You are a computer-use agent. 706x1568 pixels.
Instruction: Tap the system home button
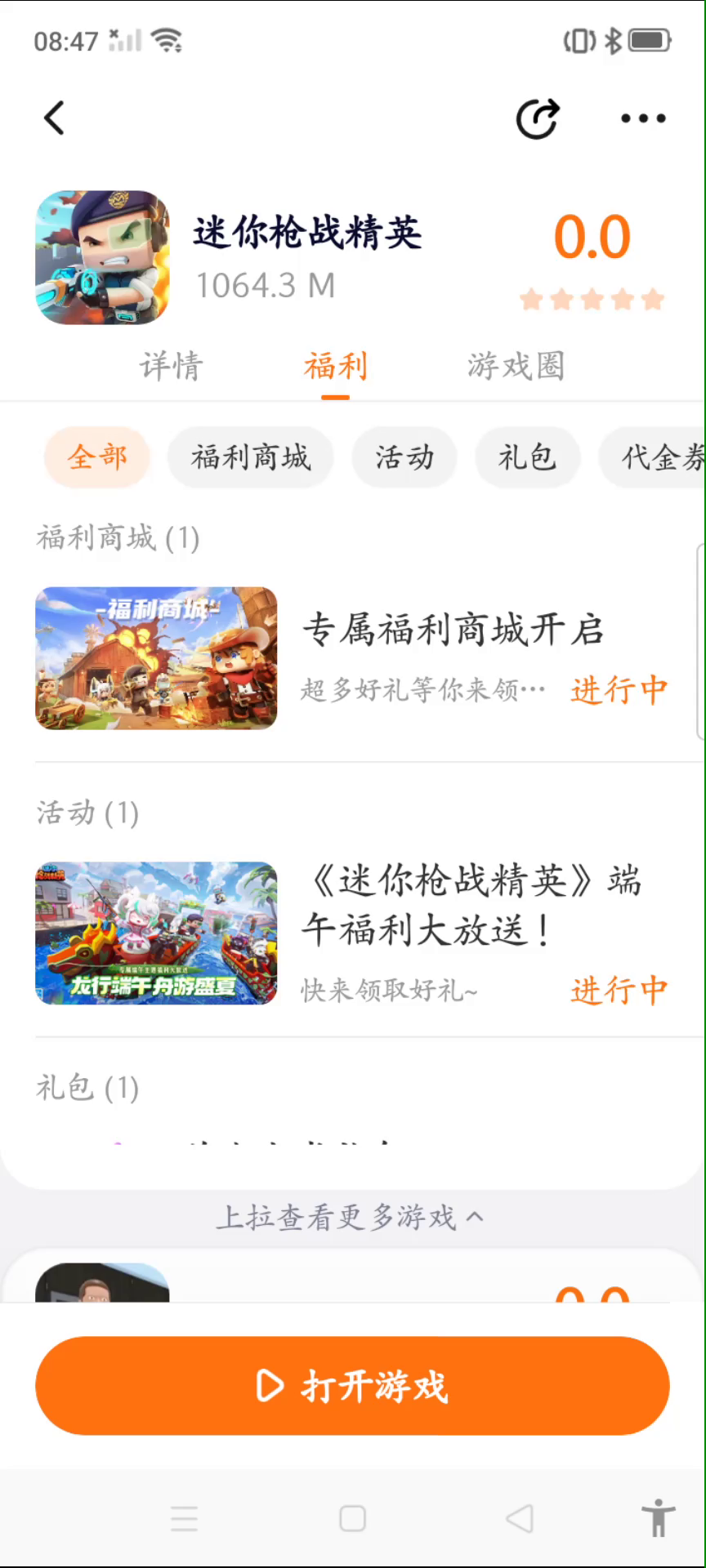[x=352, y=1519]
